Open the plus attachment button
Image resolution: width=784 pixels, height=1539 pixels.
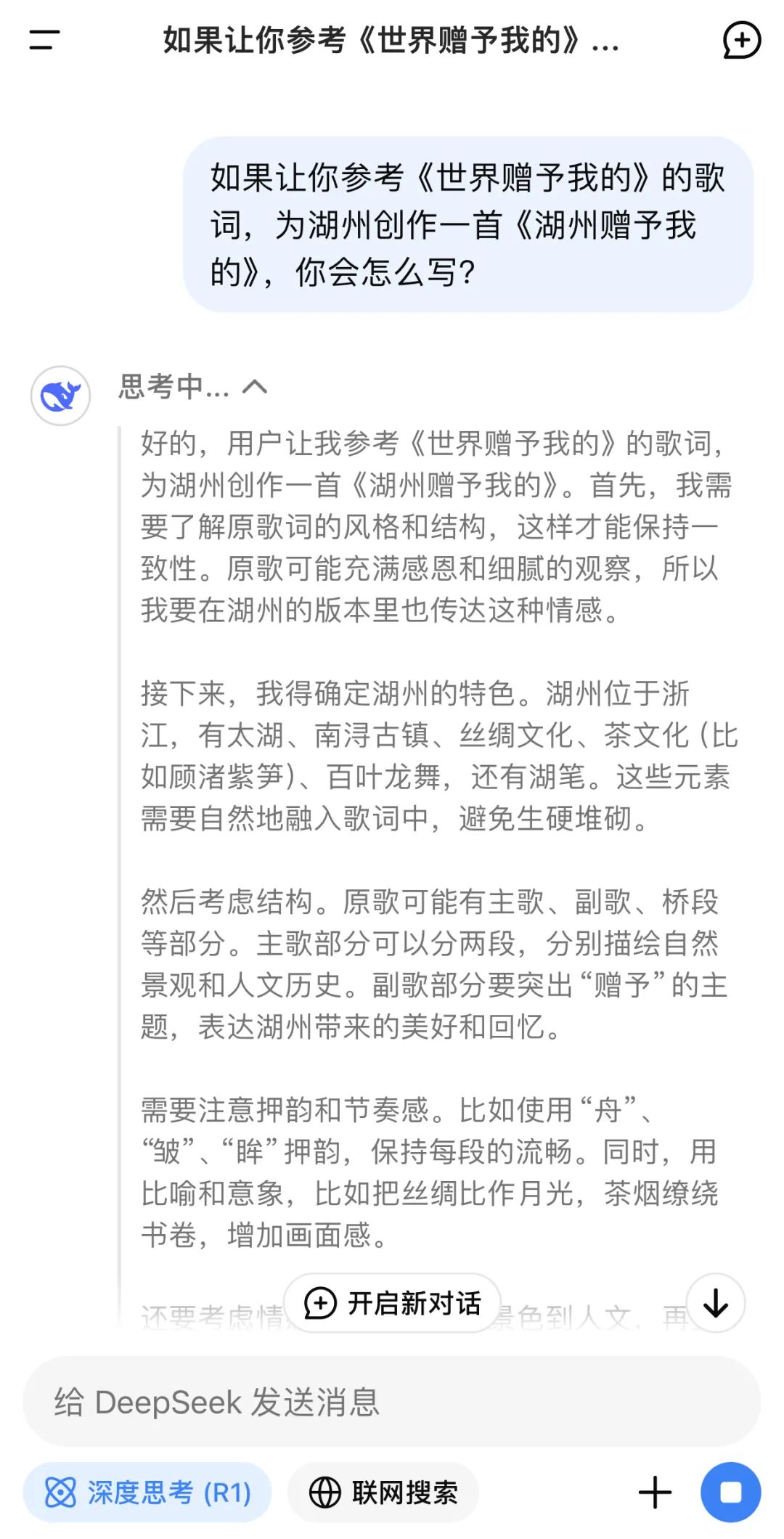point(655,1493)
